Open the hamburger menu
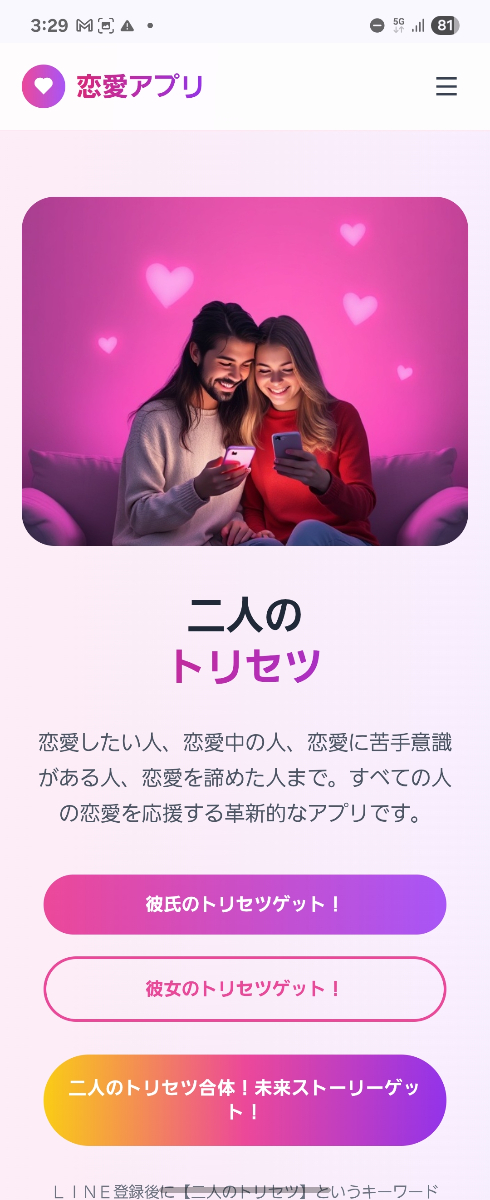The height and width of the screenshot is (1200, 490). pos(446,87)
